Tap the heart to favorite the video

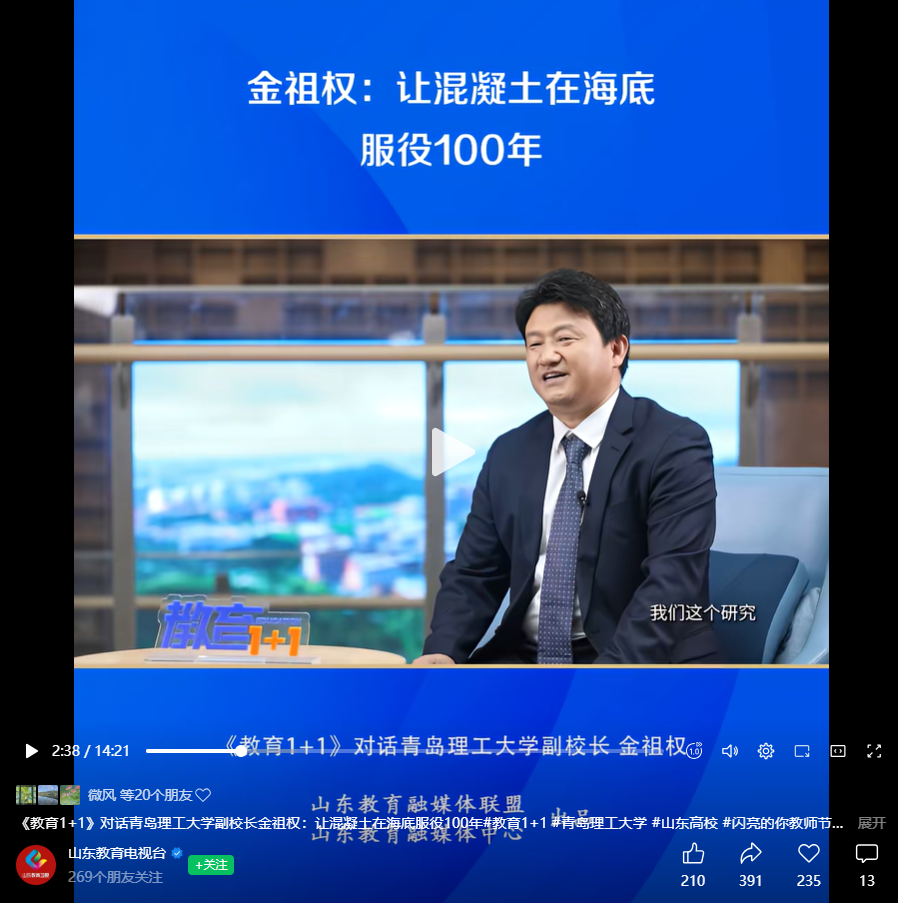point(809,854)
